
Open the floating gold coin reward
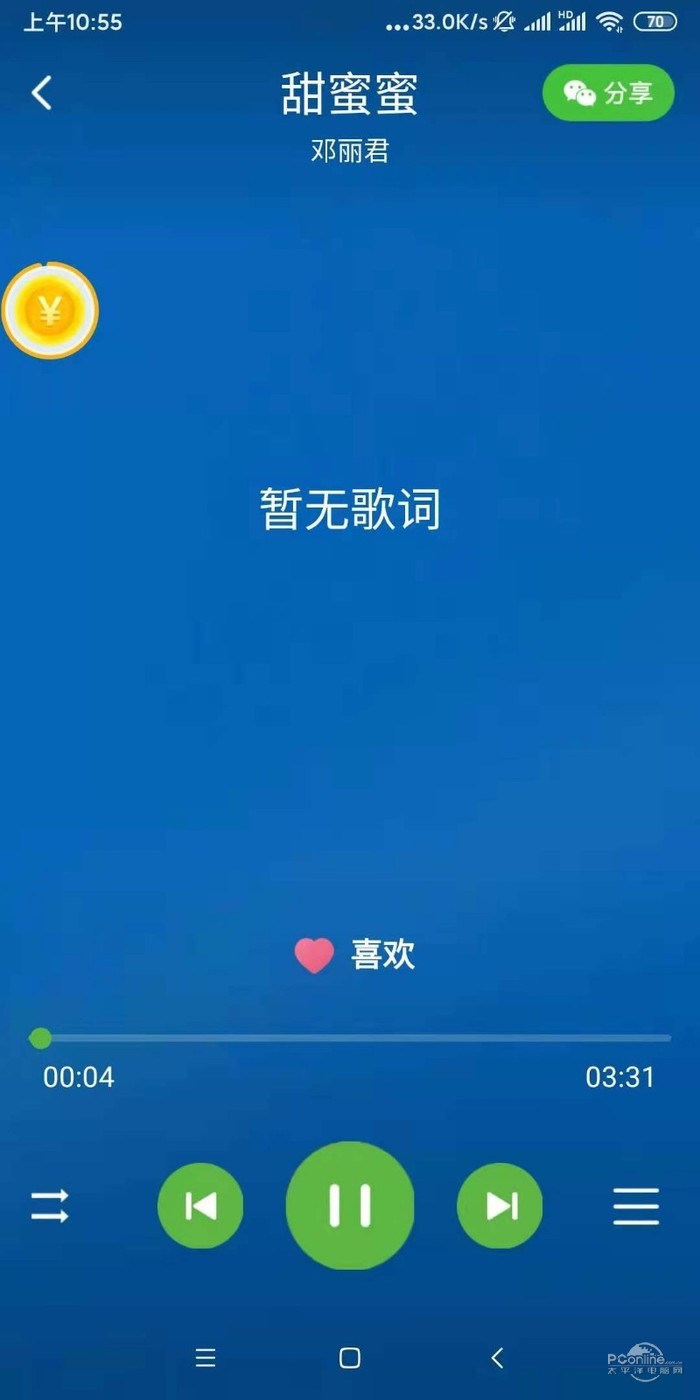[50, 311]
